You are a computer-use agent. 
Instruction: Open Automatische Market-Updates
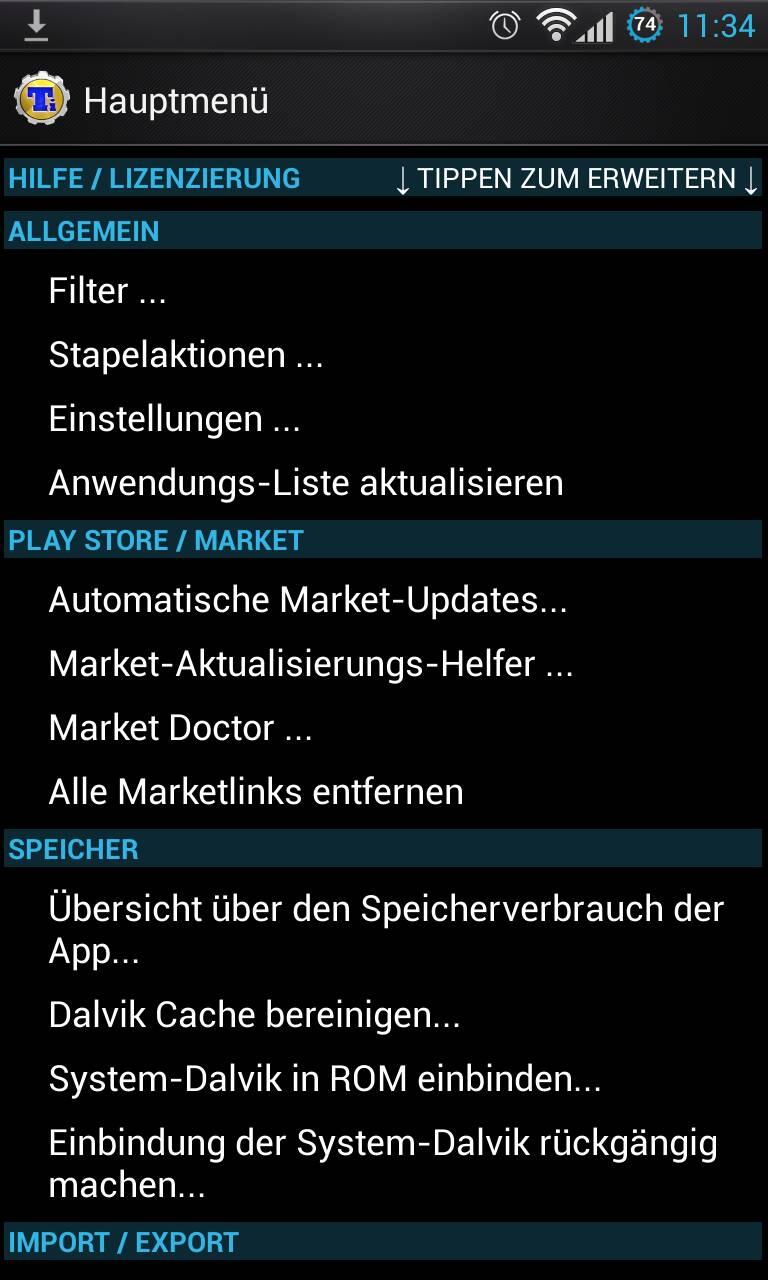384,600
